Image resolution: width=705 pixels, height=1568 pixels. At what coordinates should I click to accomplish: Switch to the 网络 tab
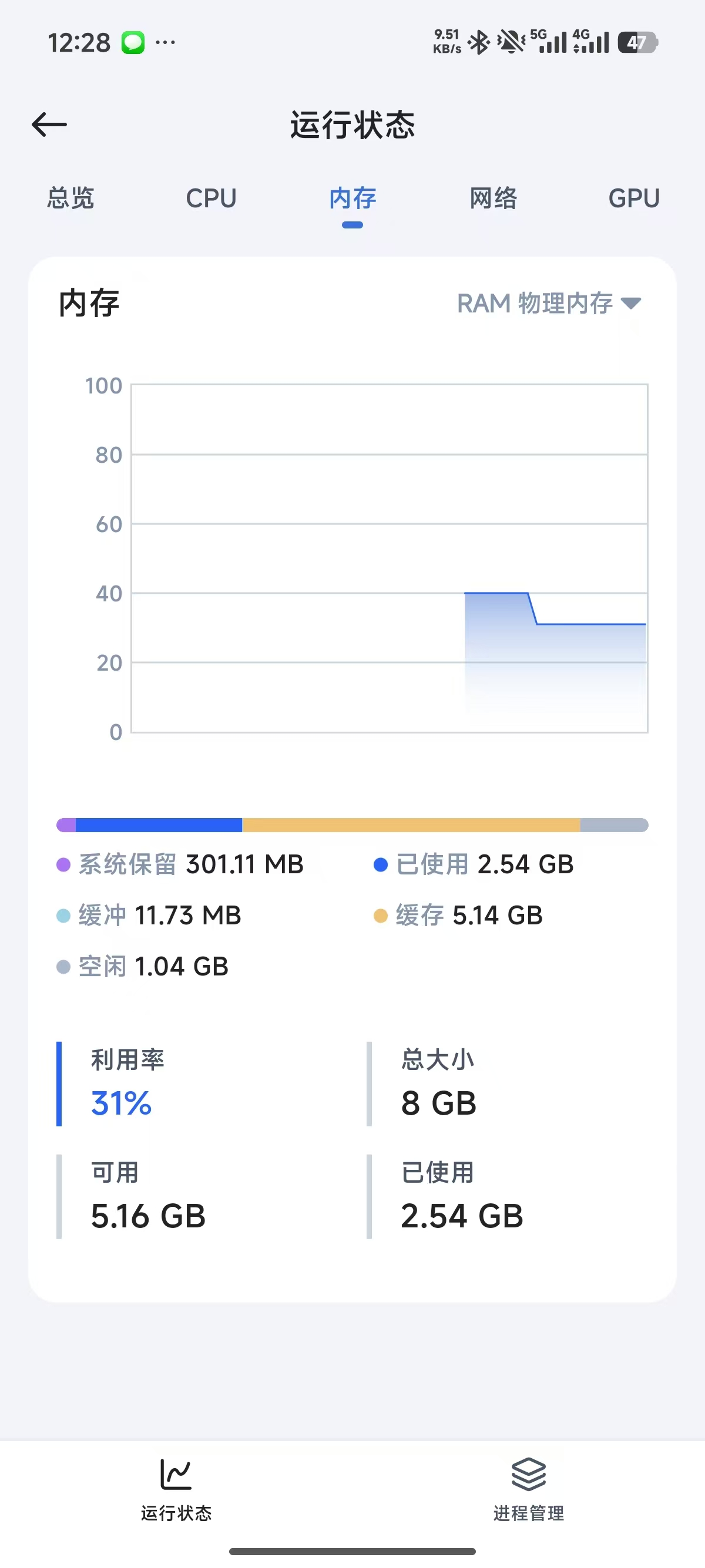pos(493,198)
